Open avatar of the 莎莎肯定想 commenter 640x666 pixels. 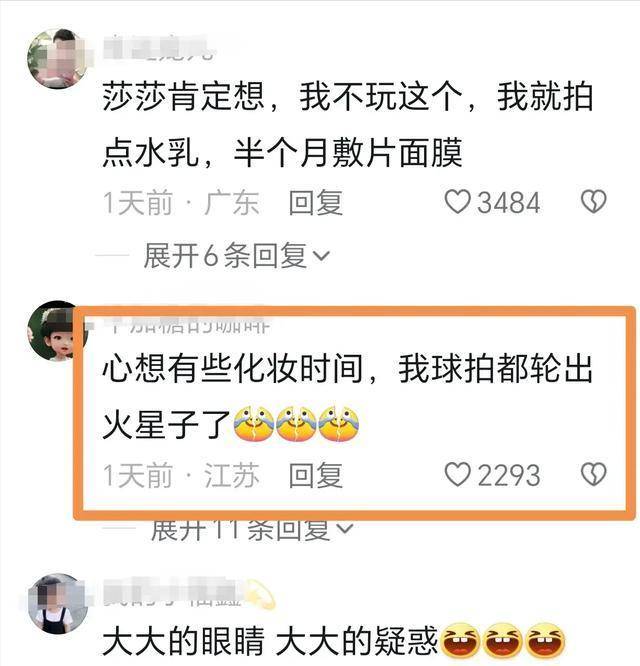(x=55, y=58)
